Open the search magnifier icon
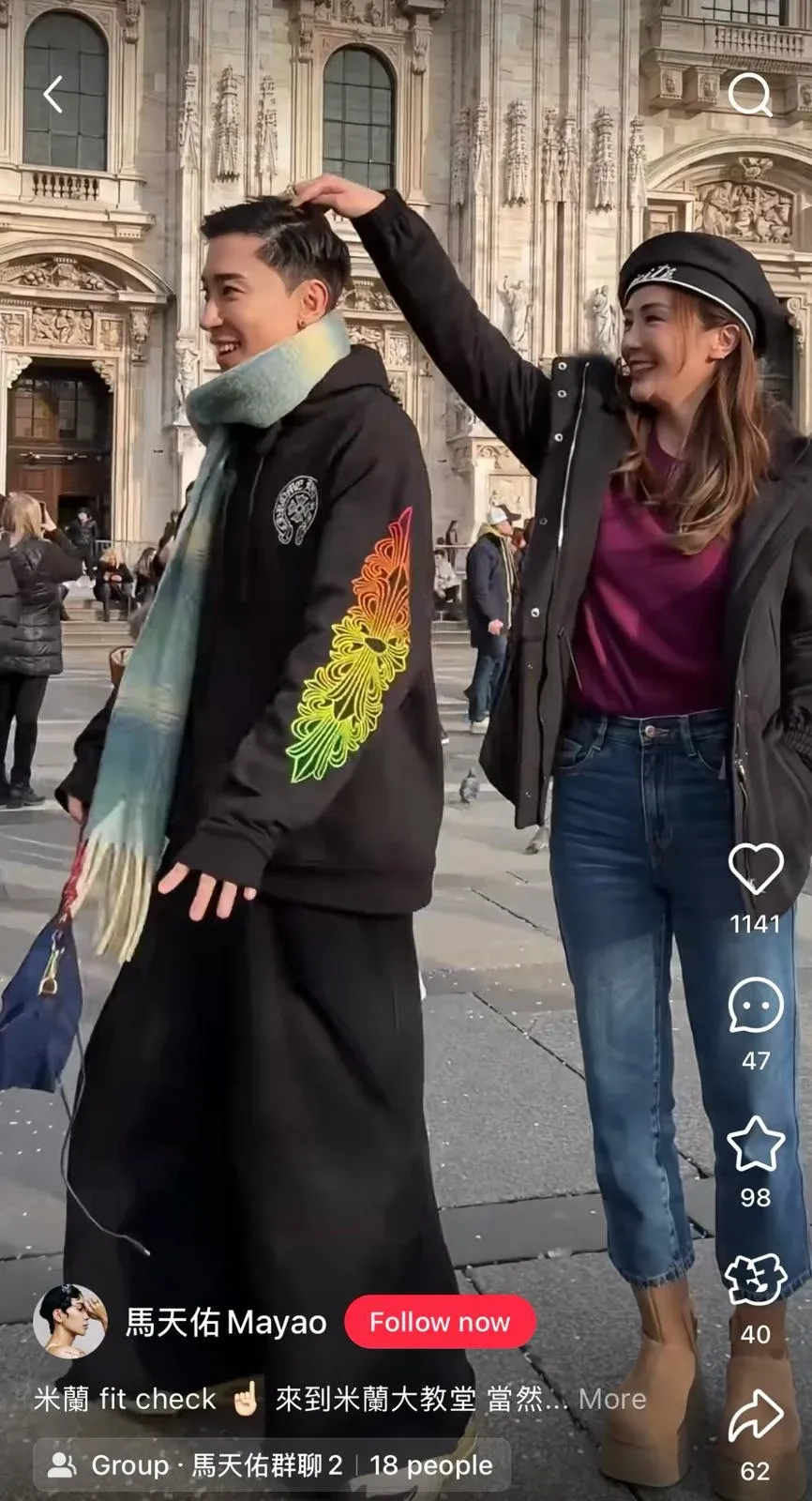 pos(749,95)
